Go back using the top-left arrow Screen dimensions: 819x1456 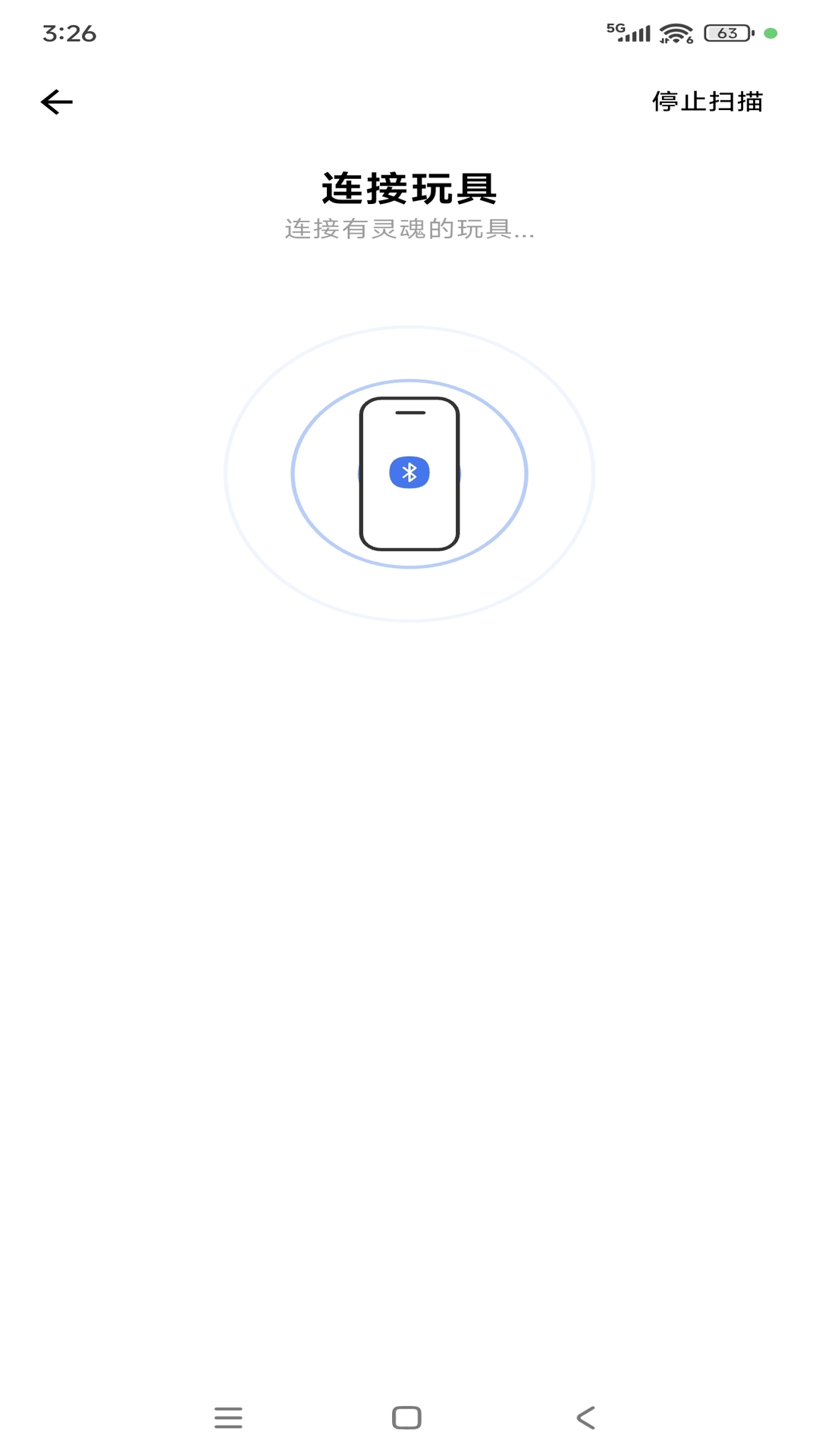57,102
